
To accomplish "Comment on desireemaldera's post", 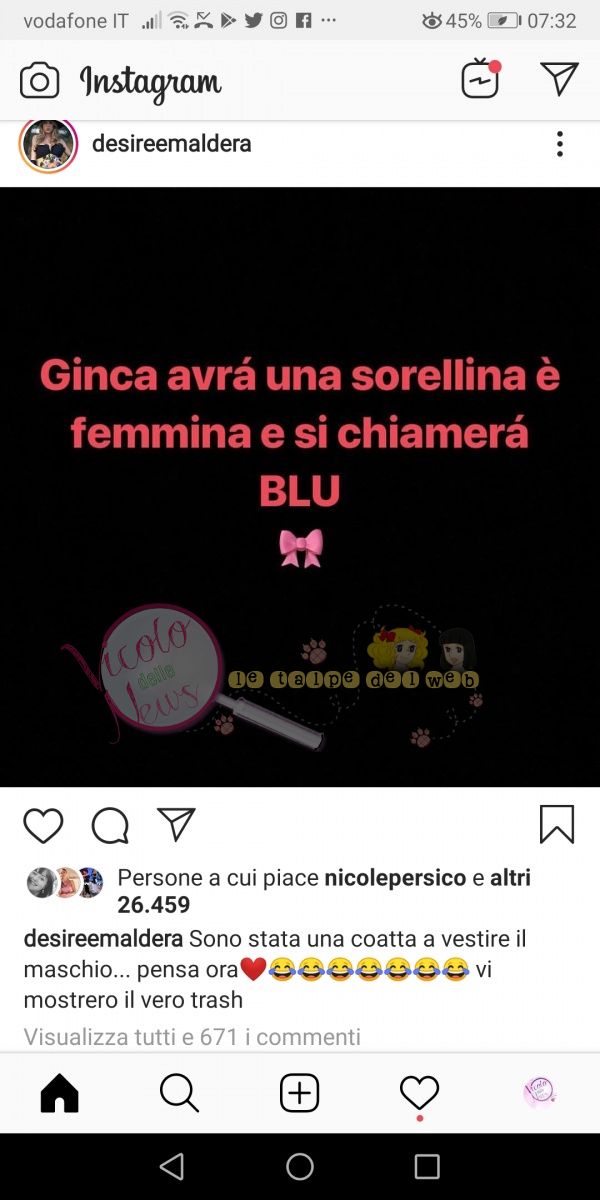I will [x=110, y=825].
